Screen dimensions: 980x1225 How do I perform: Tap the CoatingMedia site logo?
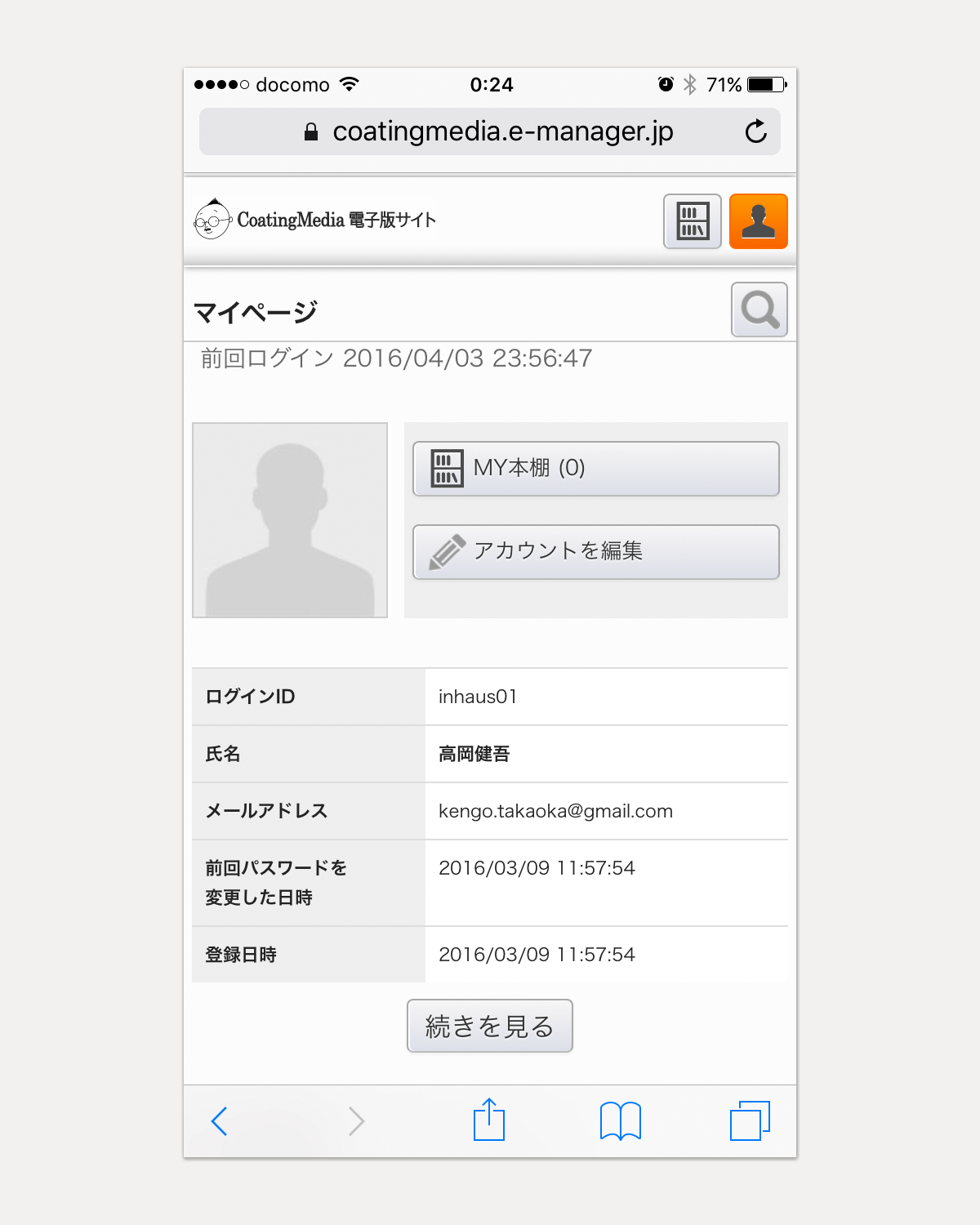coord(315,220)
